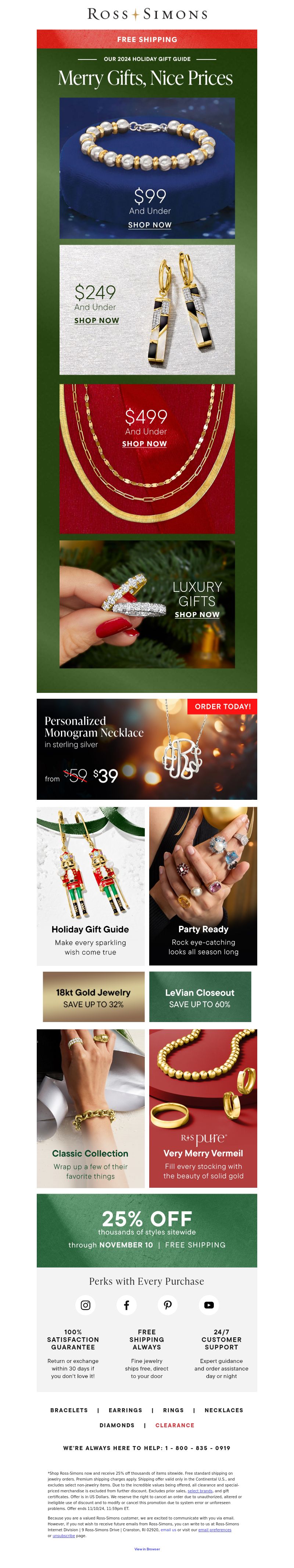Open the YouTube channel icon
The width and height of the screenshot is (294, 1568).
[x=209, y=1305]
